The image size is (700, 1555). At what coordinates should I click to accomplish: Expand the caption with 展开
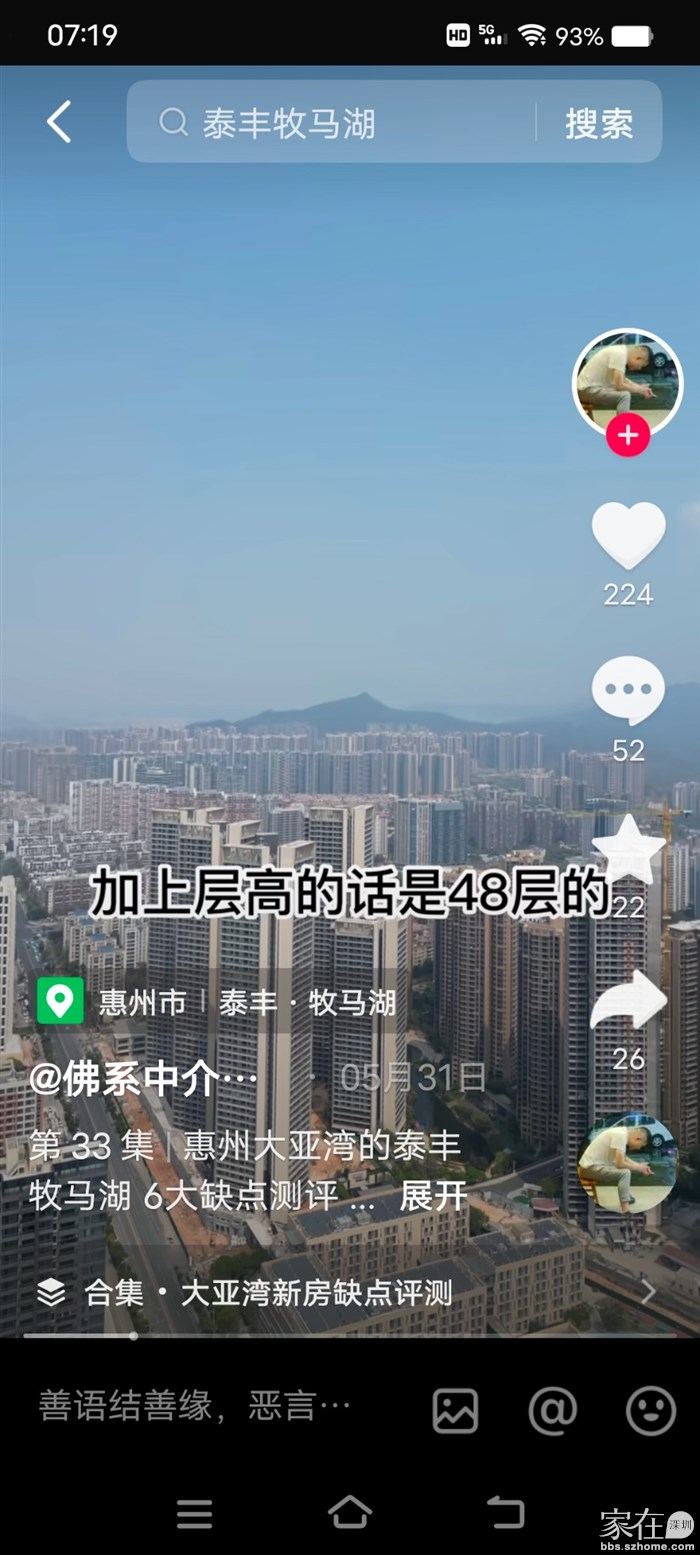(x=433, y=1195)
